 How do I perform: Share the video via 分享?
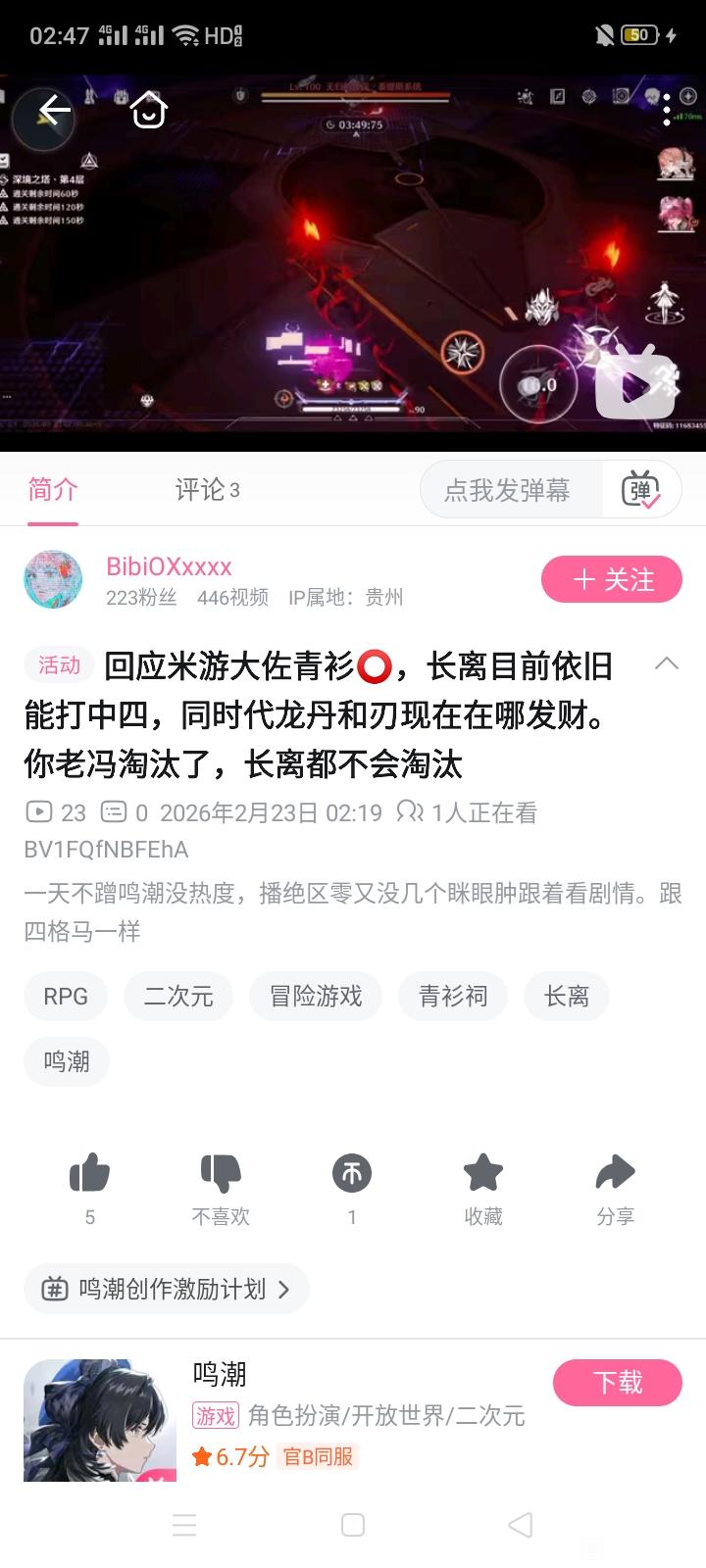pos(616,1173)
